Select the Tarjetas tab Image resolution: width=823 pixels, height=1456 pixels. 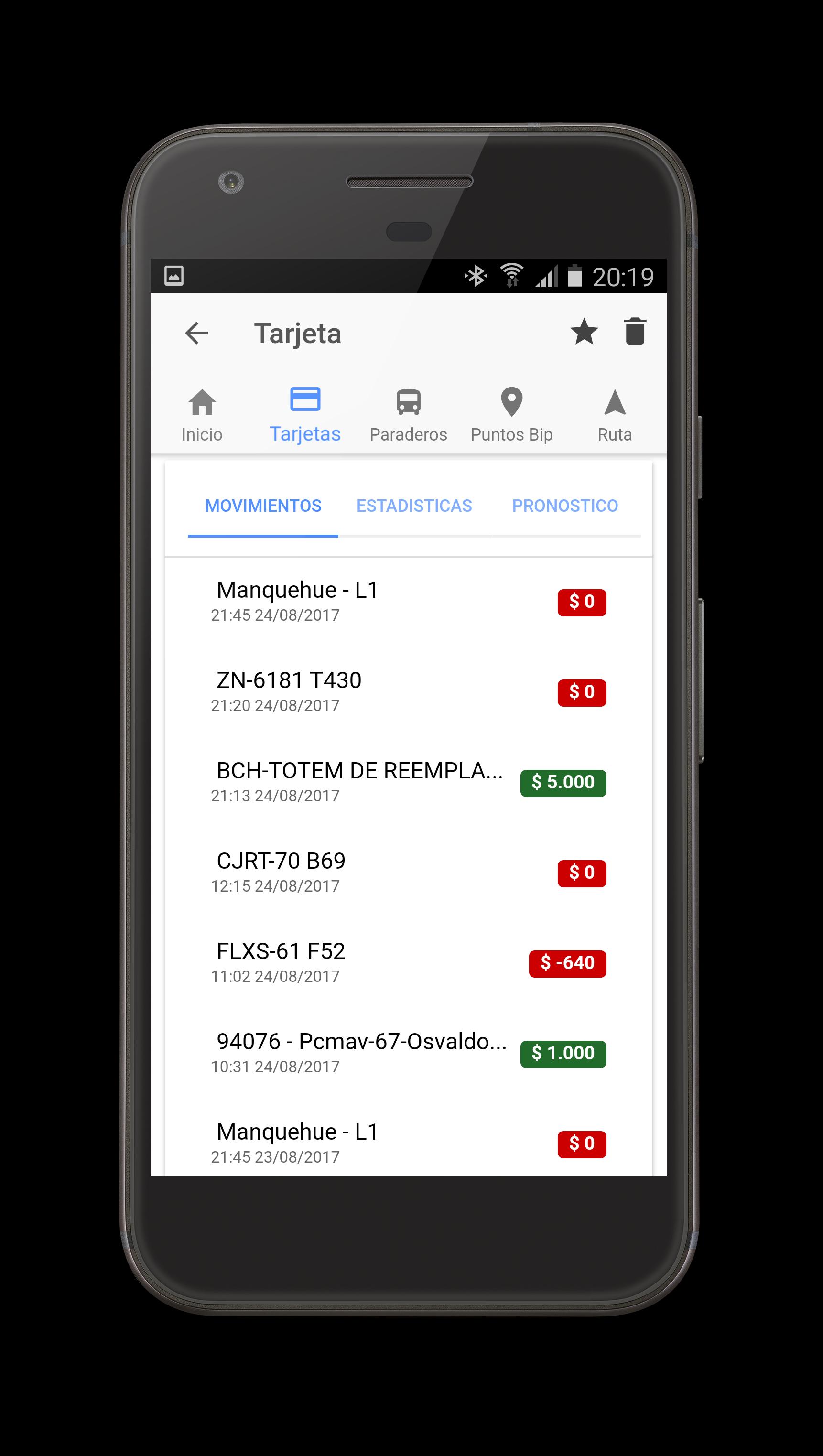pos(305,416)
